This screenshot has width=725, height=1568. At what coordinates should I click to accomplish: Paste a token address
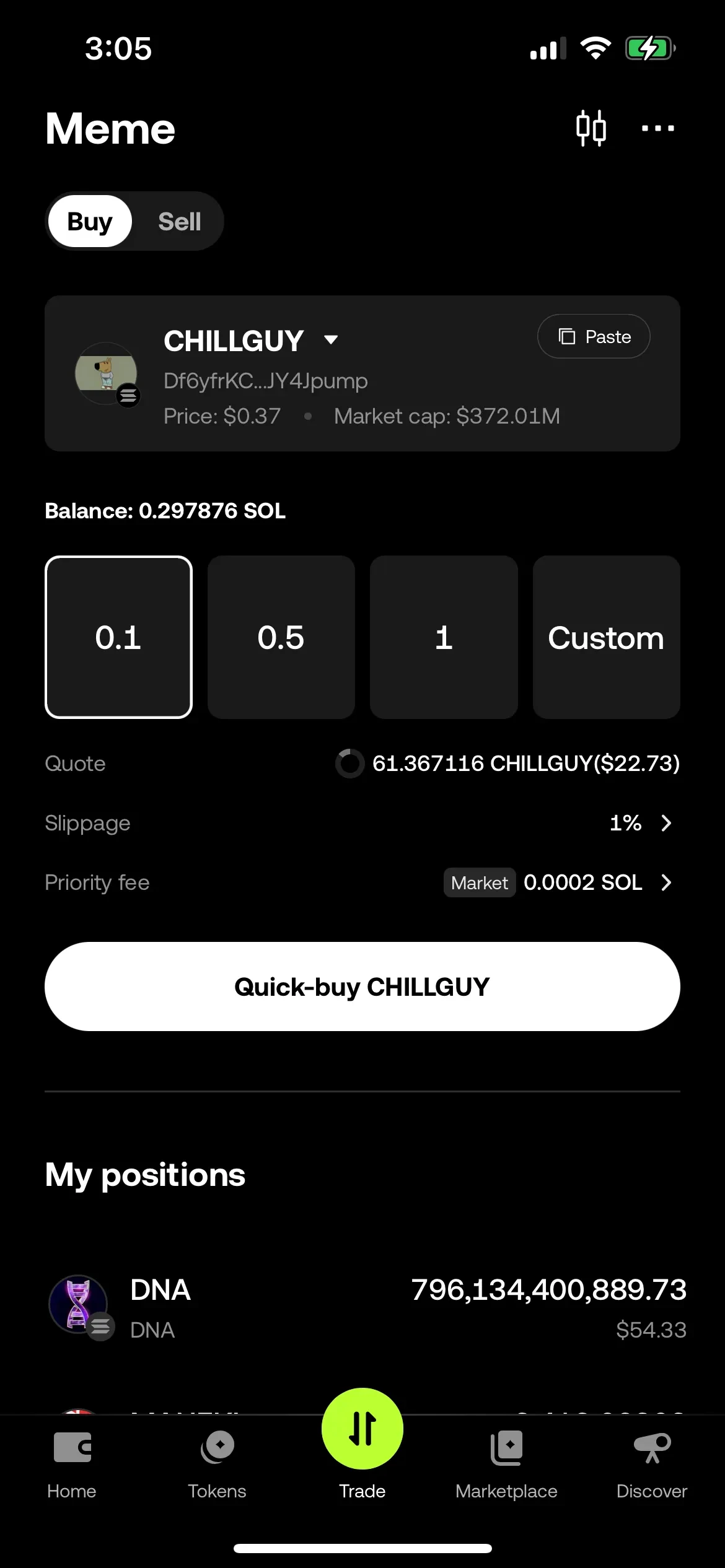pyautogui.click(x=594, y=337)
